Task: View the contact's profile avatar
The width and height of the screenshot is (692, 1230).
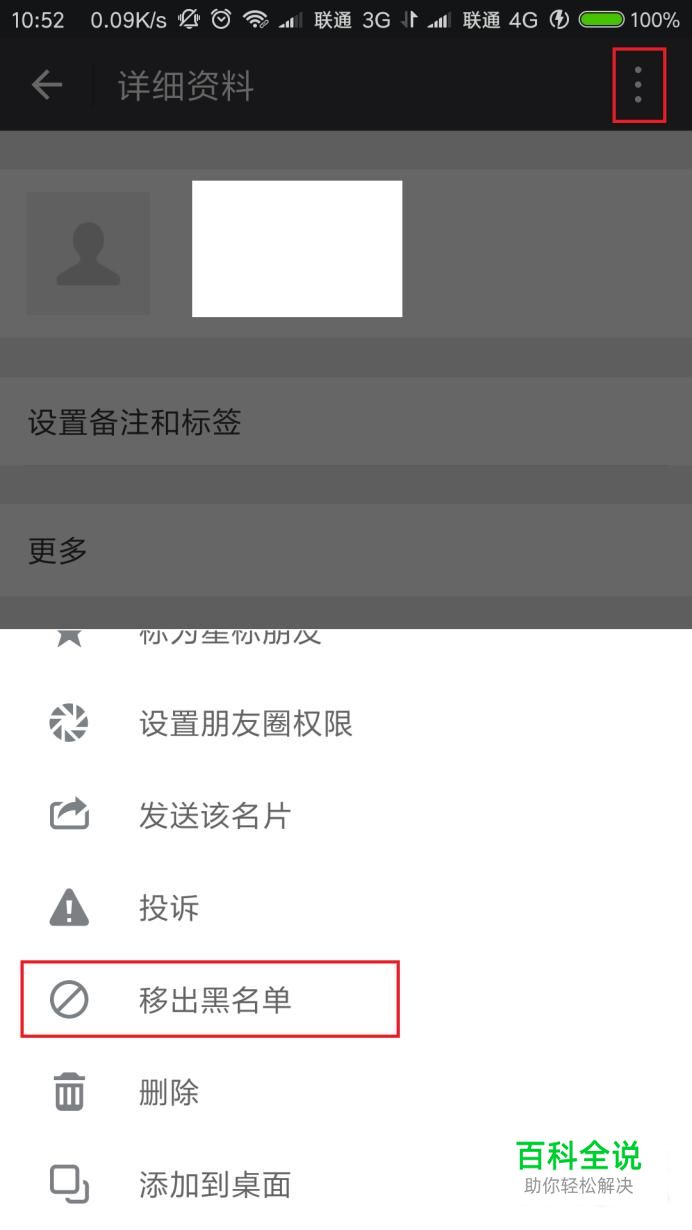Action: [x=88, y=254]
